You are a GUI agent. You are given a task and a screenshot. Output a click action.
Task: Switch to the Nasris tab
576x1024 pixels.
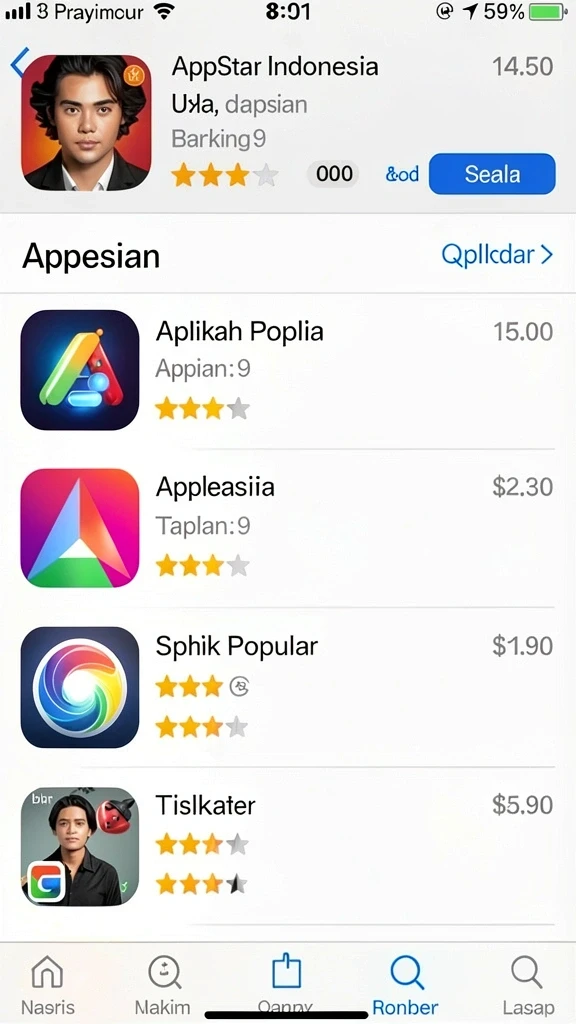(x=48, y=984)
